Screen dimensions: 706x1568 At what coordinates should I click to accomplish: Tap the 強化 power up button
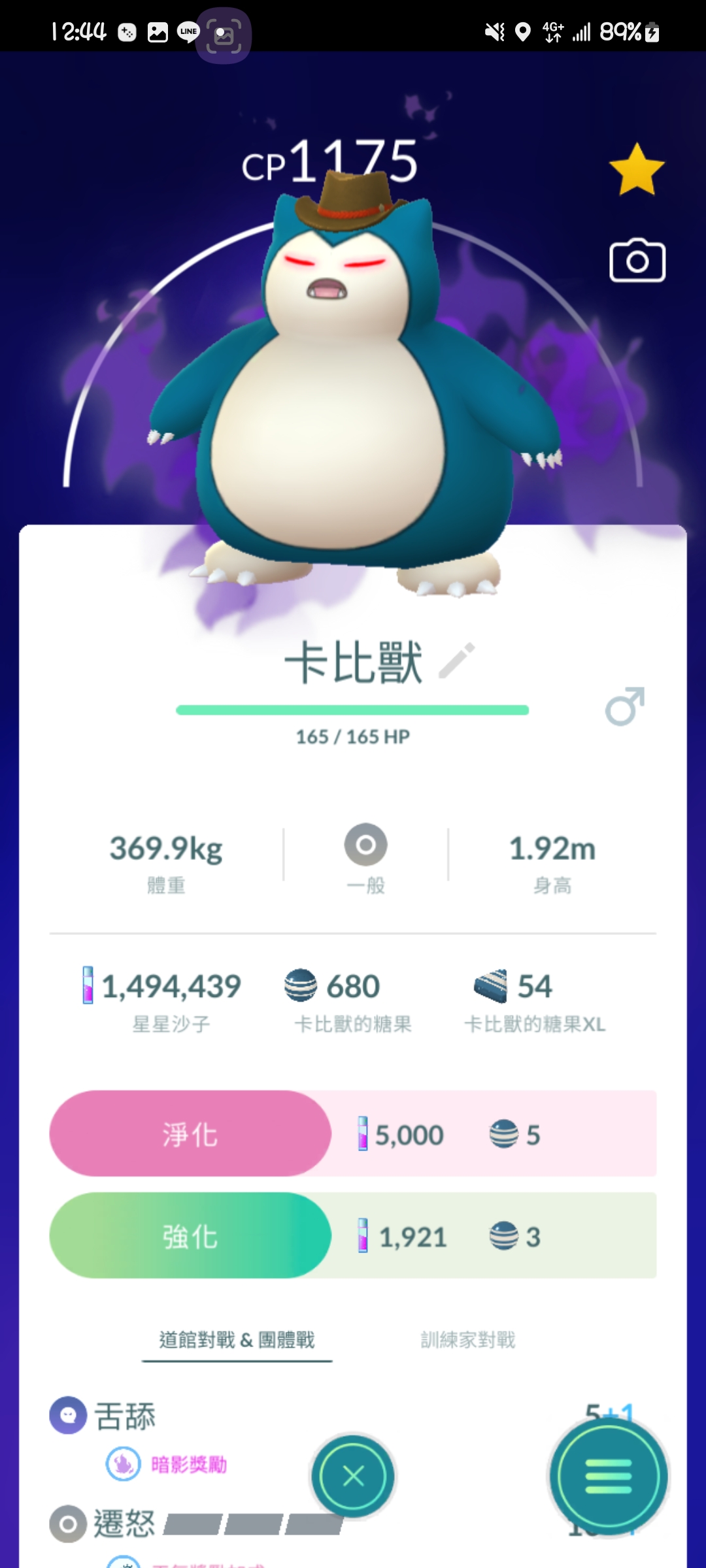(x=190, y=1235)
